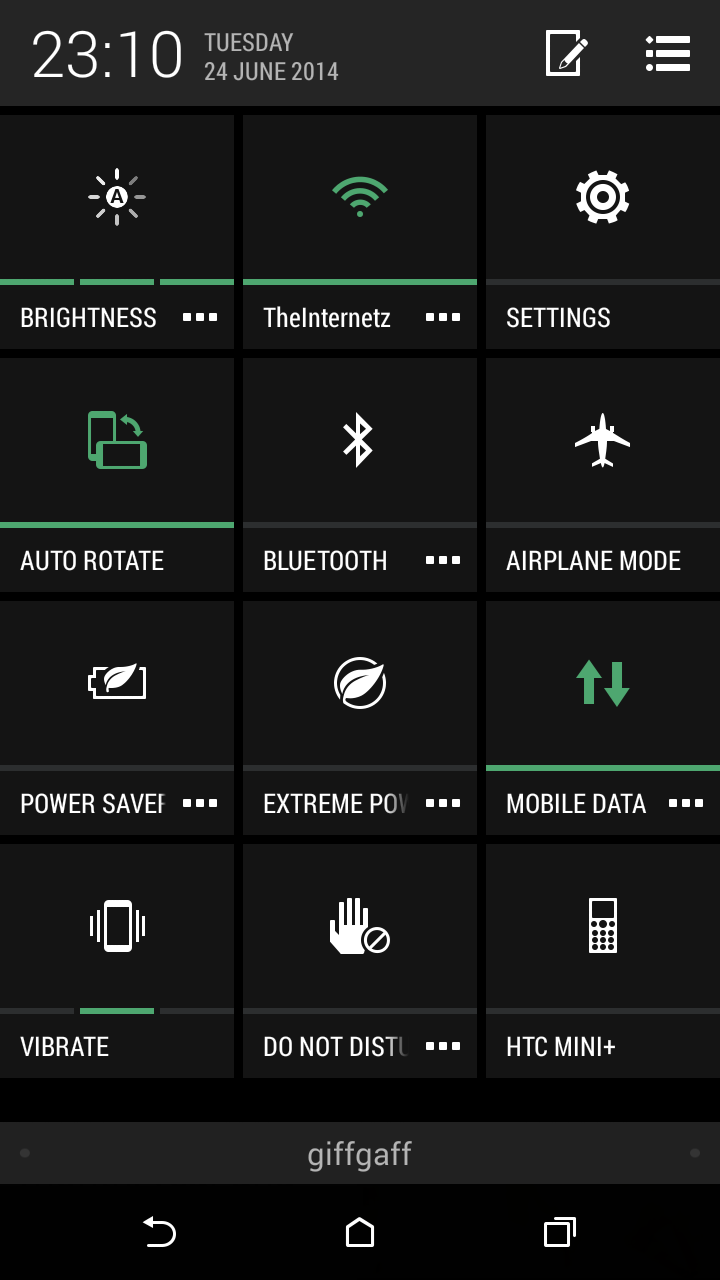The width and height of the screenshot is (720, 1280).
Task: Turn off Mobile Data
Action: (603, 718)
